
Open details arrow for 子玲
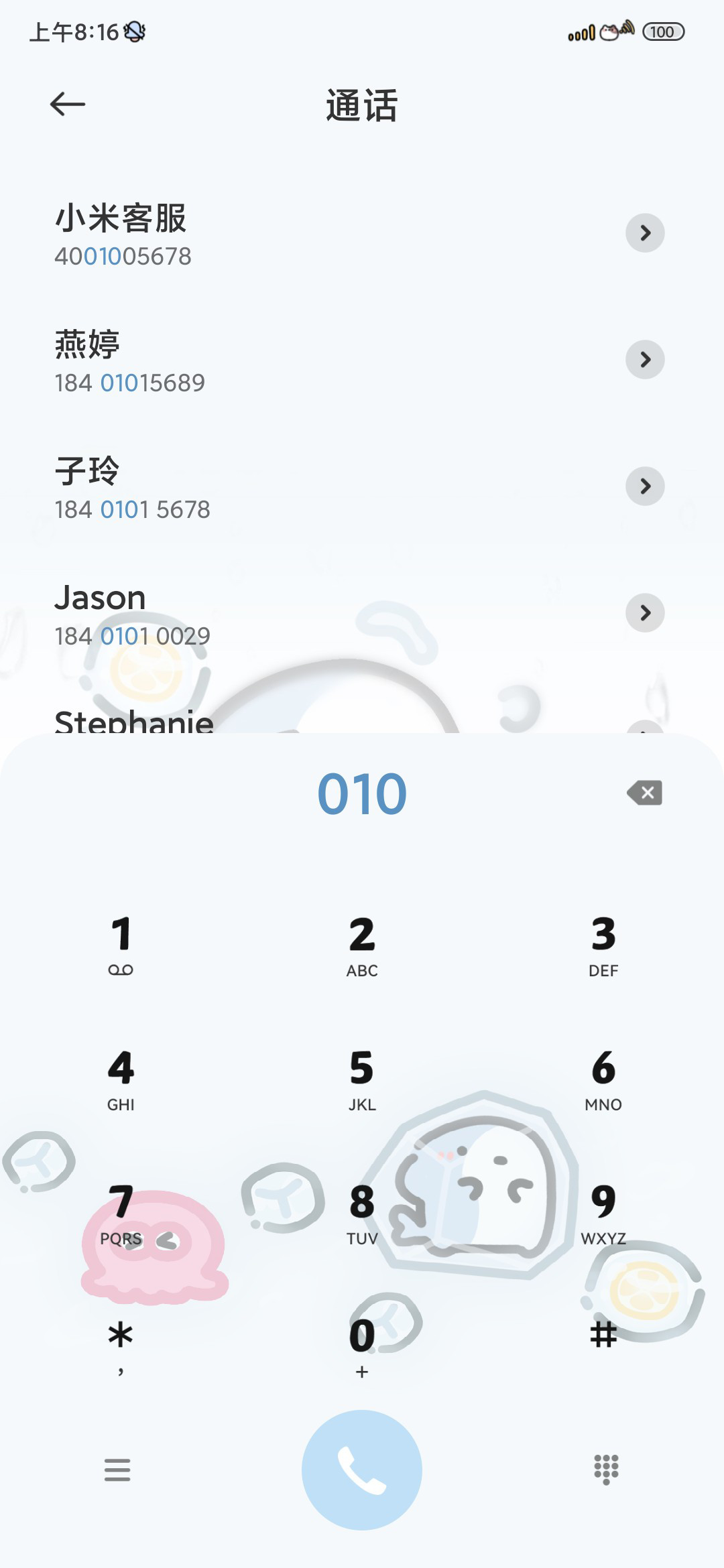tap(645, 486)
